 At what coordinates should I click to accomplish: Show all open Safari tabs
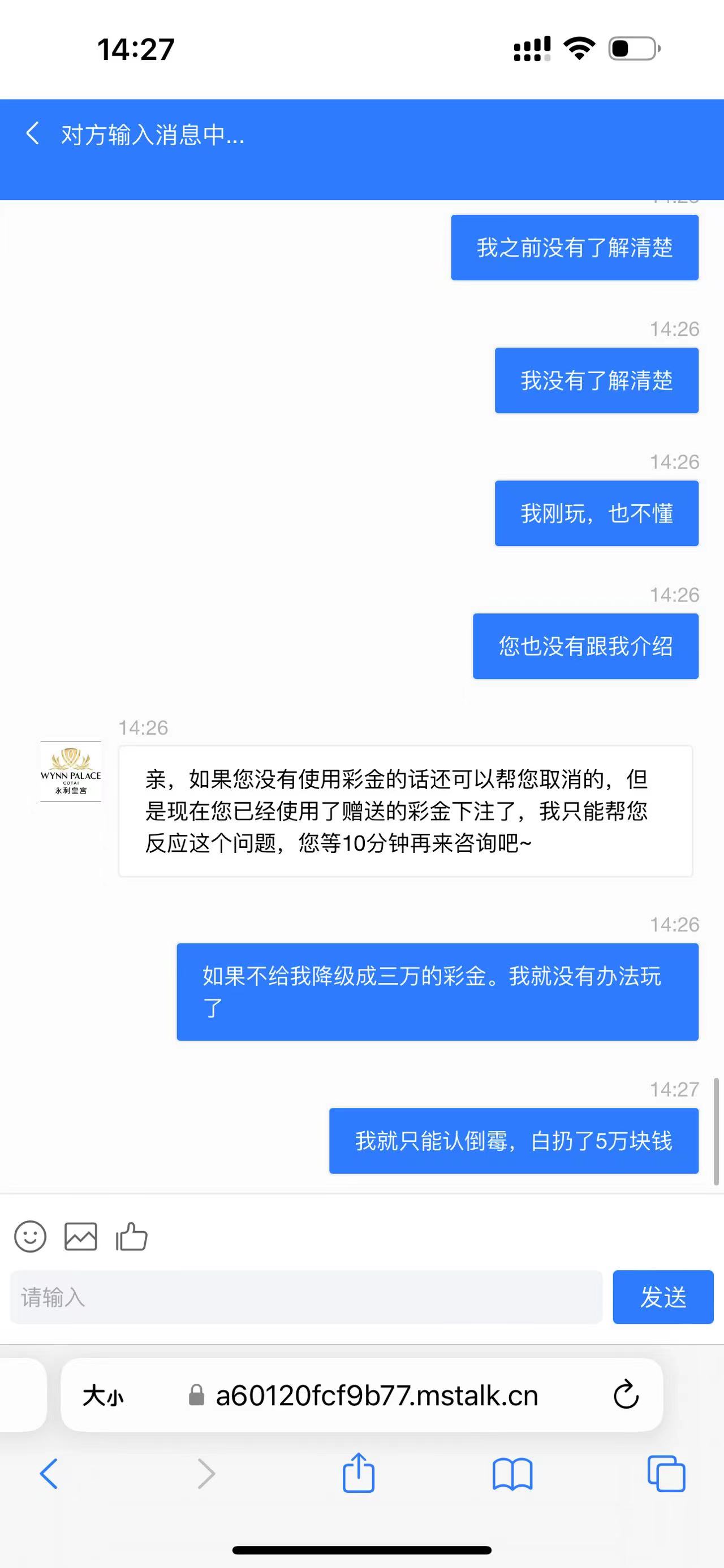point(666,1474)
